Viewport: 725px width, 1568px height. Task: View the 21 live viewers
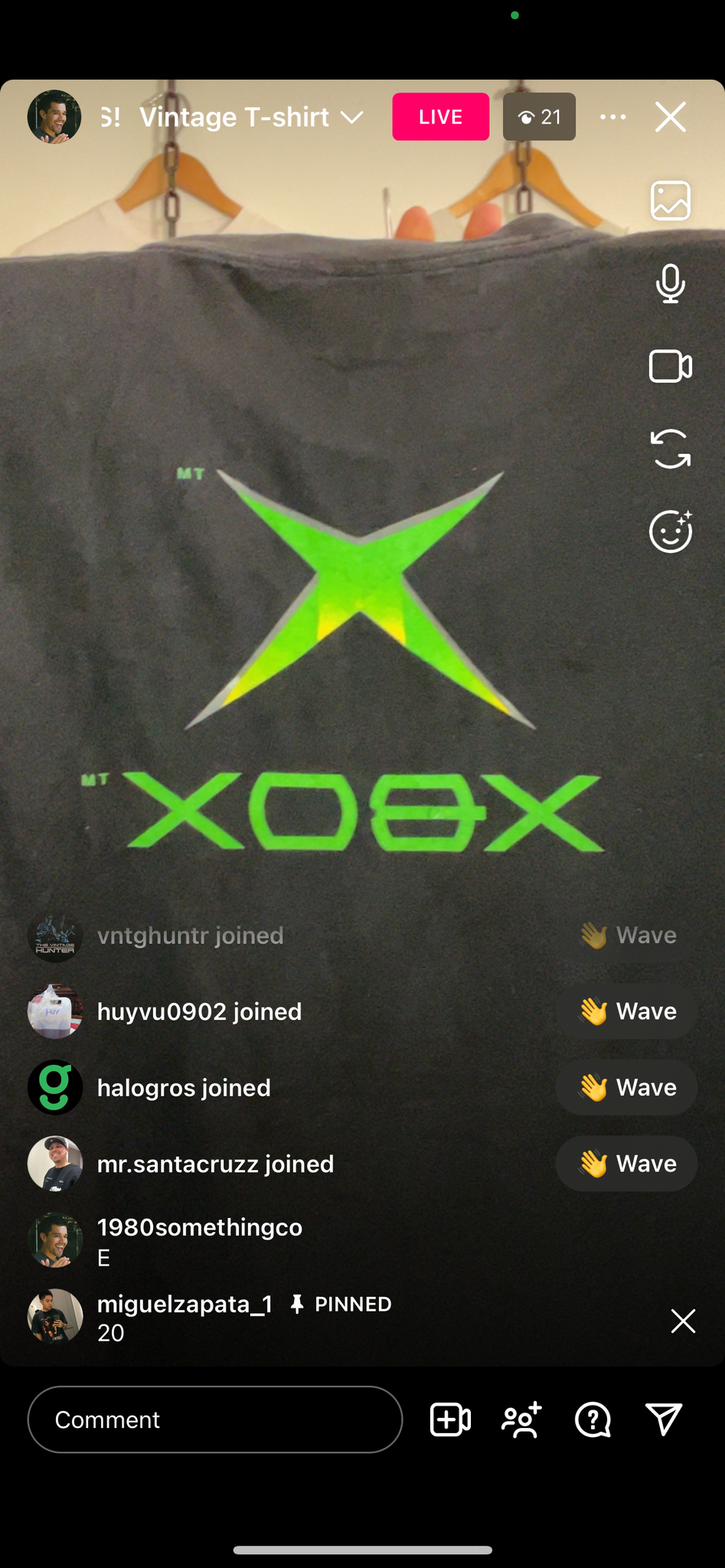tap(539, 117)
